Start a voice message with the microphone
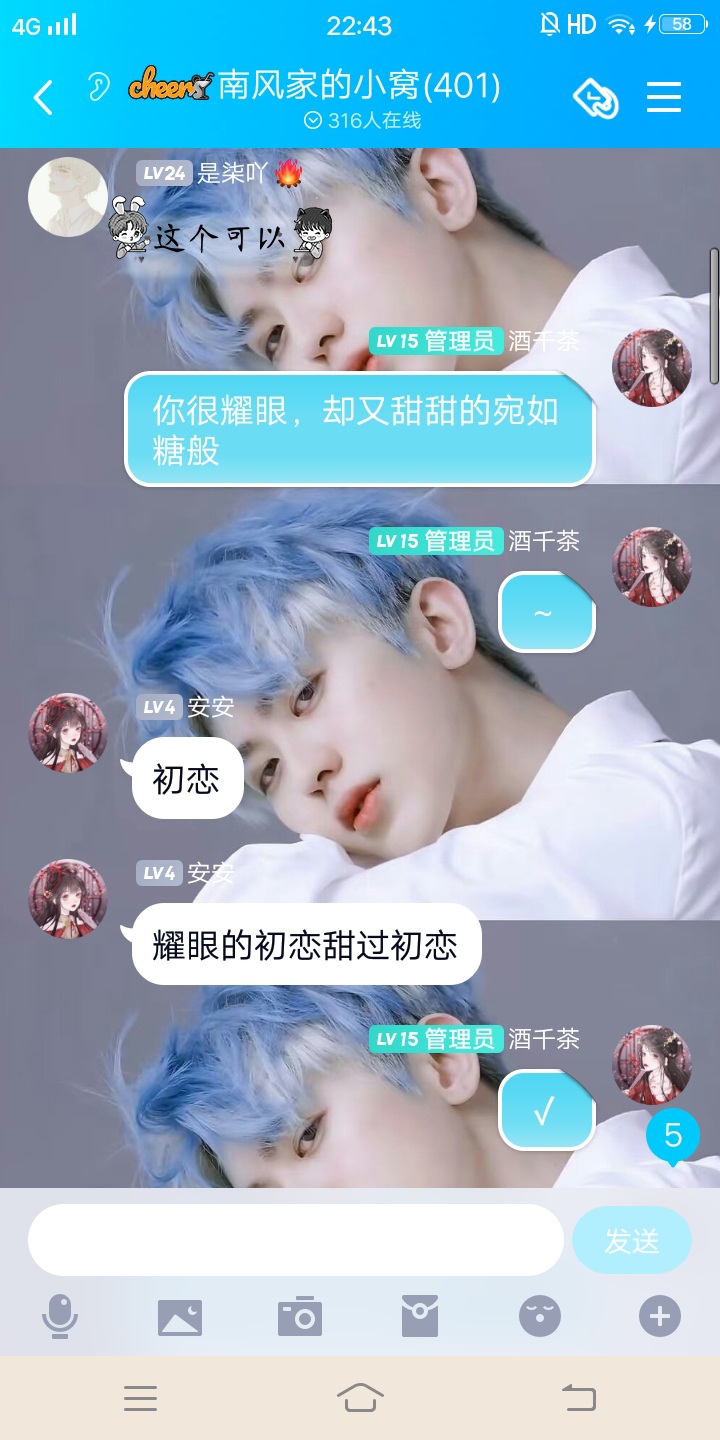720x1440 pixels. point(60,1316)
